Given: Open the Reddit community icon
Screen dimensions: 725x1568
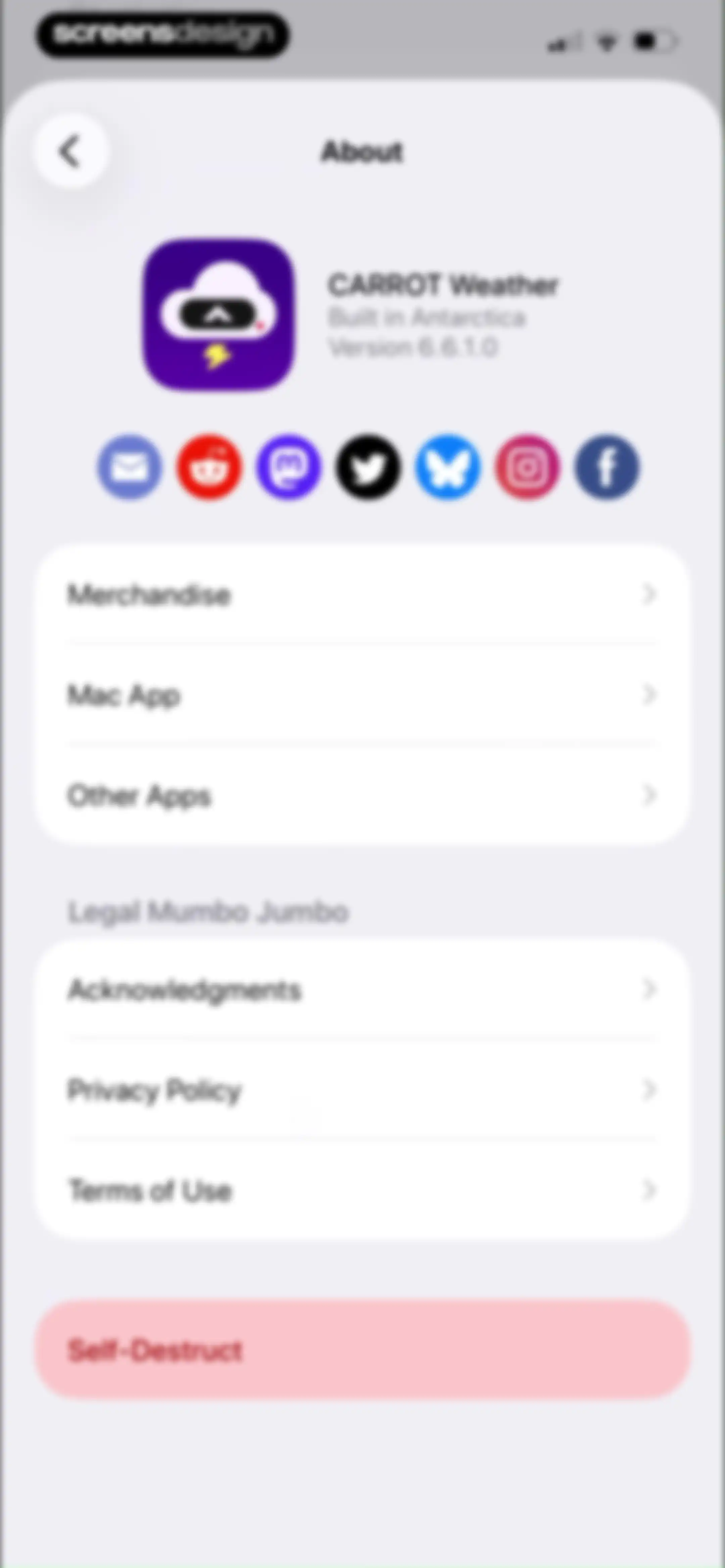Looking at the screenshot, I should coord(209,467).
